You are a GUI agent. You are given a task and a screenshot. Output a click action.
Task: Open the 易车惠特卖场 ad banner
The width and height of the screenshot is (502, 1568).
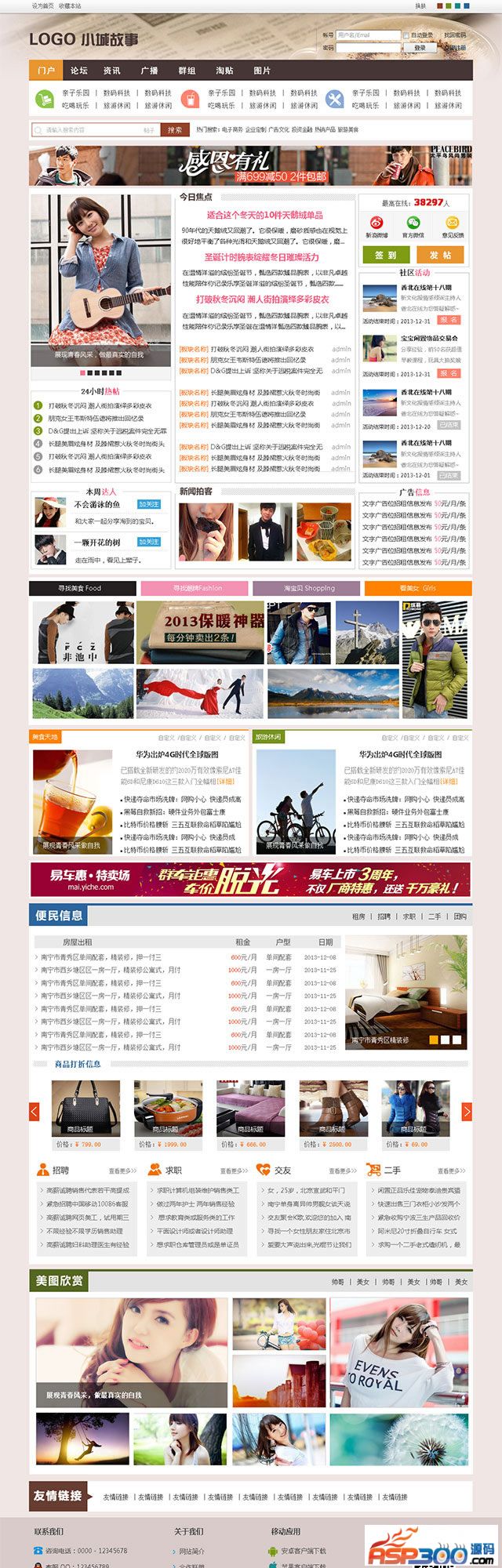point(251,880)
